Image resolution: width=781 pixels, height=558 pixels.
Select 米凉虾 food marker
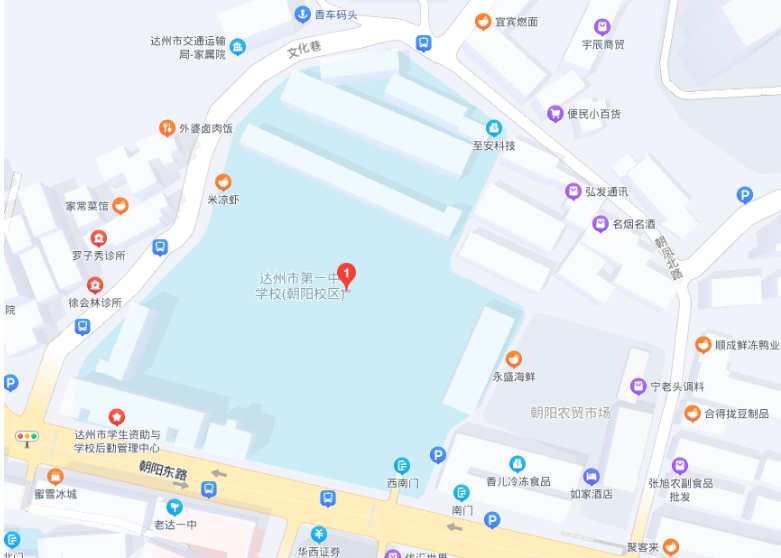(223, 182)
